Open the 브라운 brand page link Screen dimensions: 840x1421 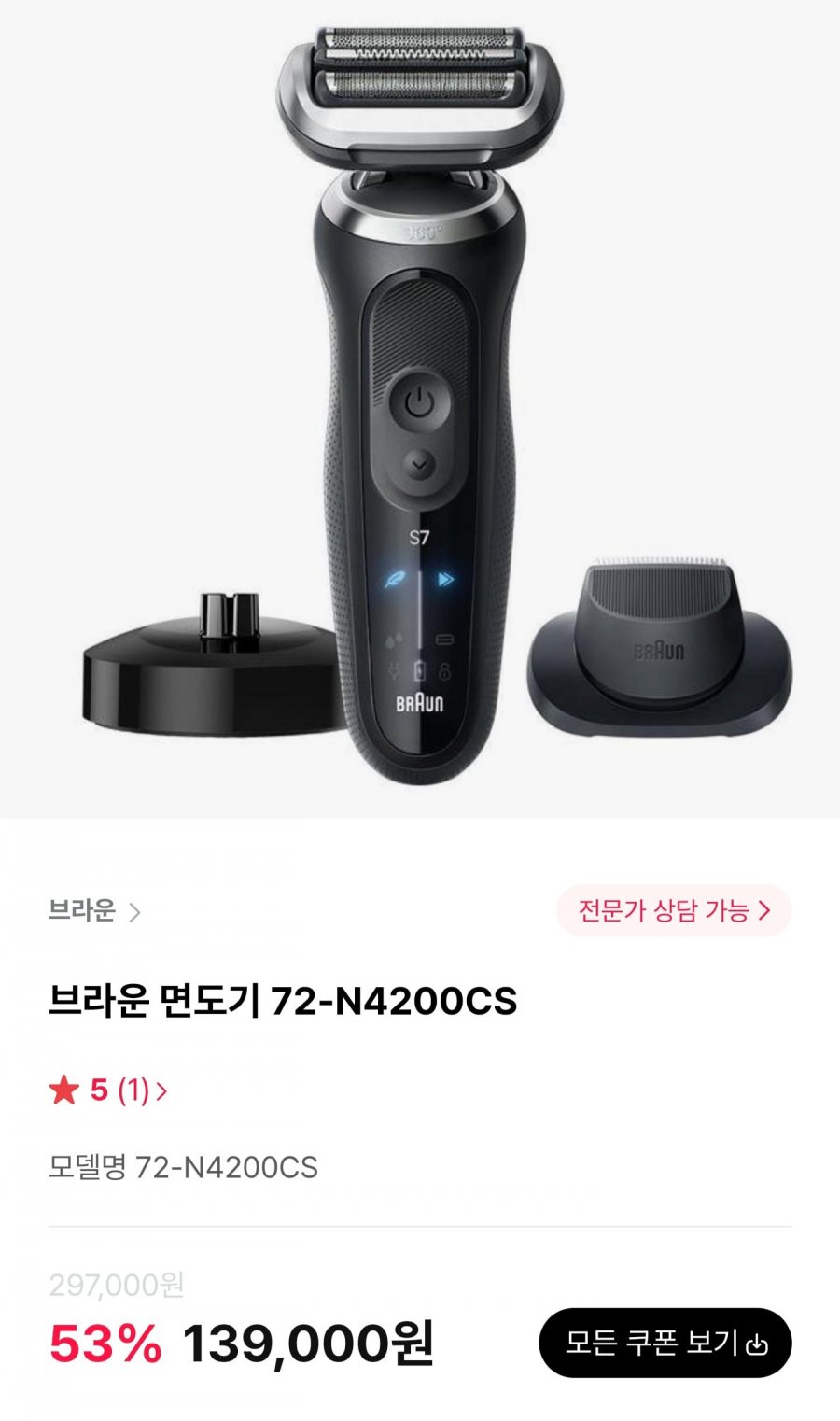click(x=93, y=910)
